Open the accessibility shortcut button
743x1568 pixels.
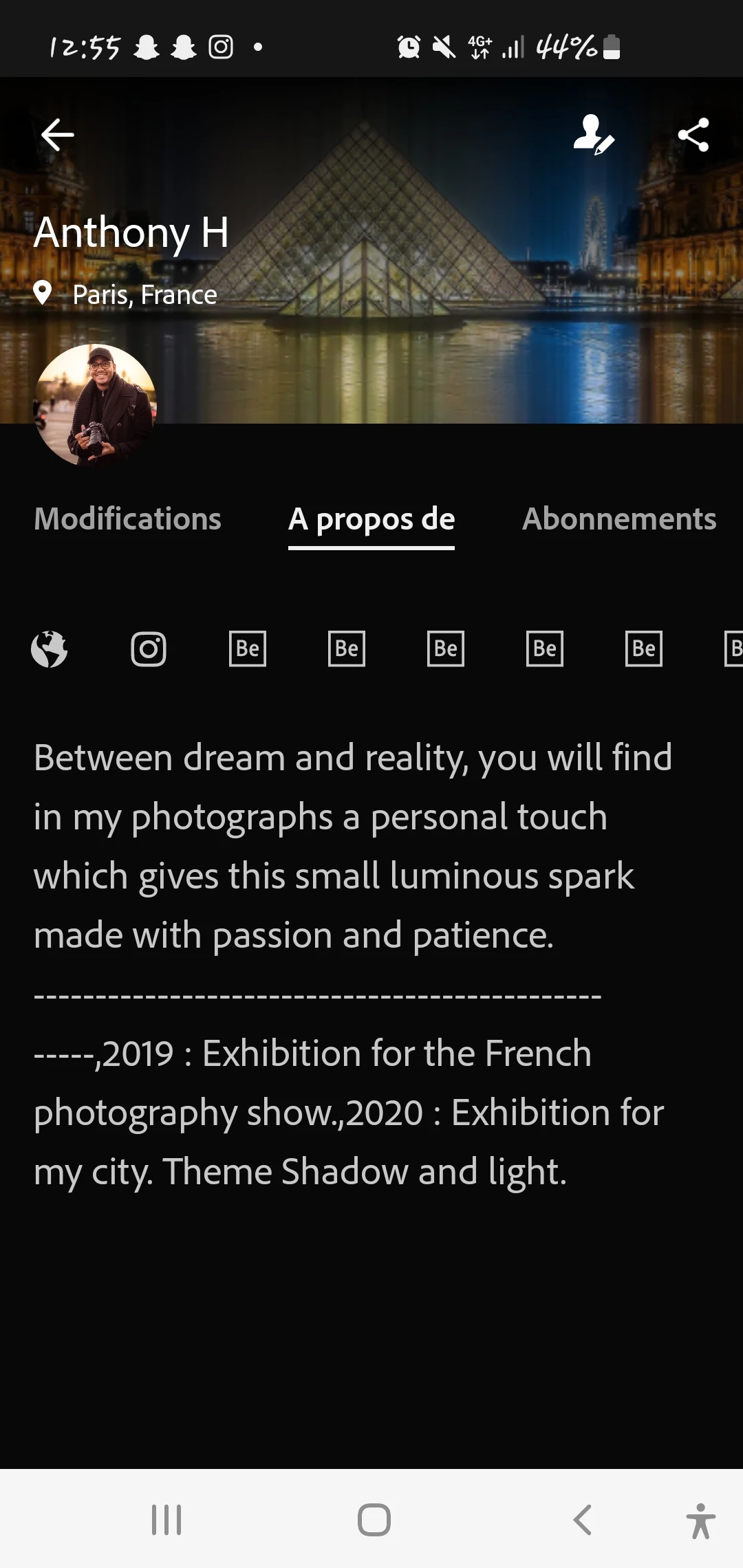(x=700, y=1520)
